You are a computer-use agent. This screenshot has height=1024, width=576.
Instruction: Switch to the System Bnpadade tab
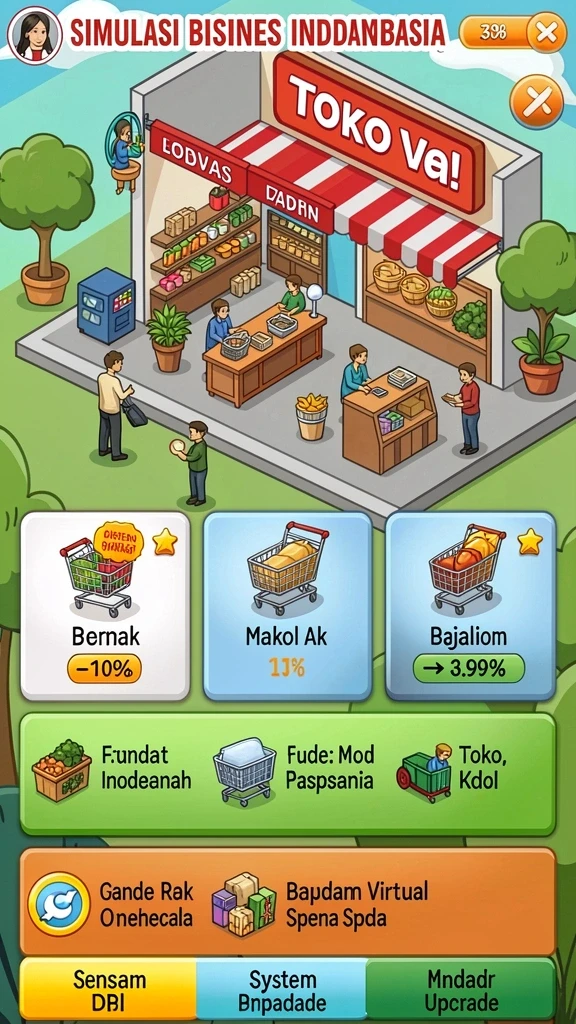(x=281, y=990)
